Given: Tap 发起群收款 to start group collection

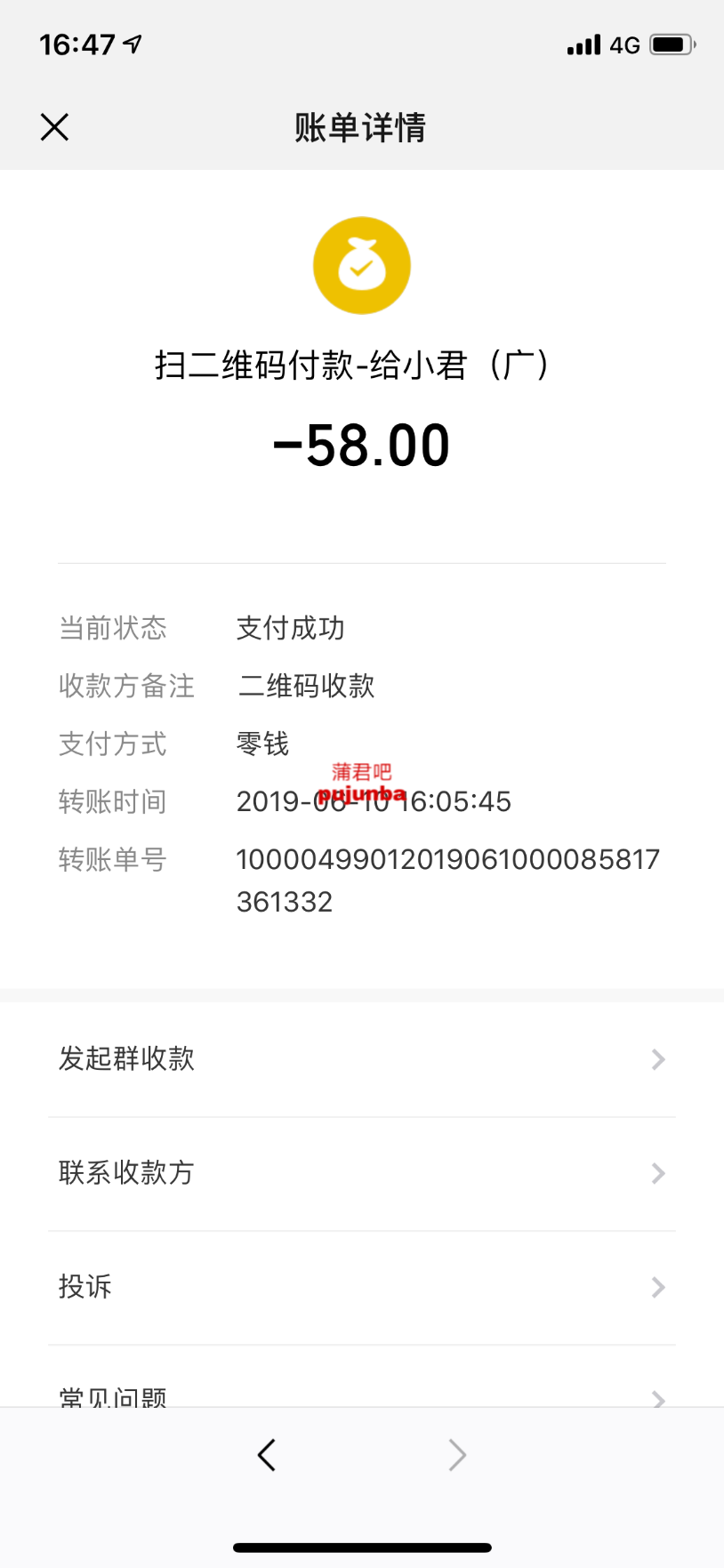Looking at the screenshot, I should pos(125,1058).
